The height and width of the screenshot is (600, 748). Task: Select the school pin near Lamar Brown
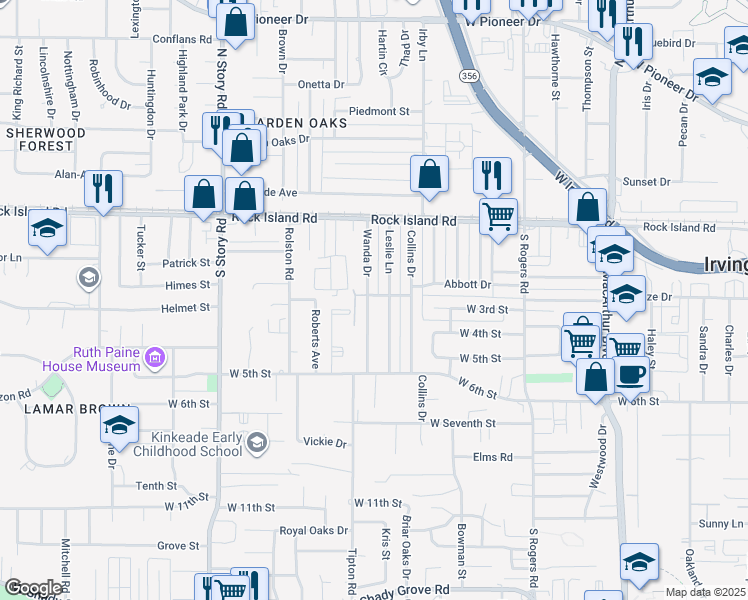[119, 428]
